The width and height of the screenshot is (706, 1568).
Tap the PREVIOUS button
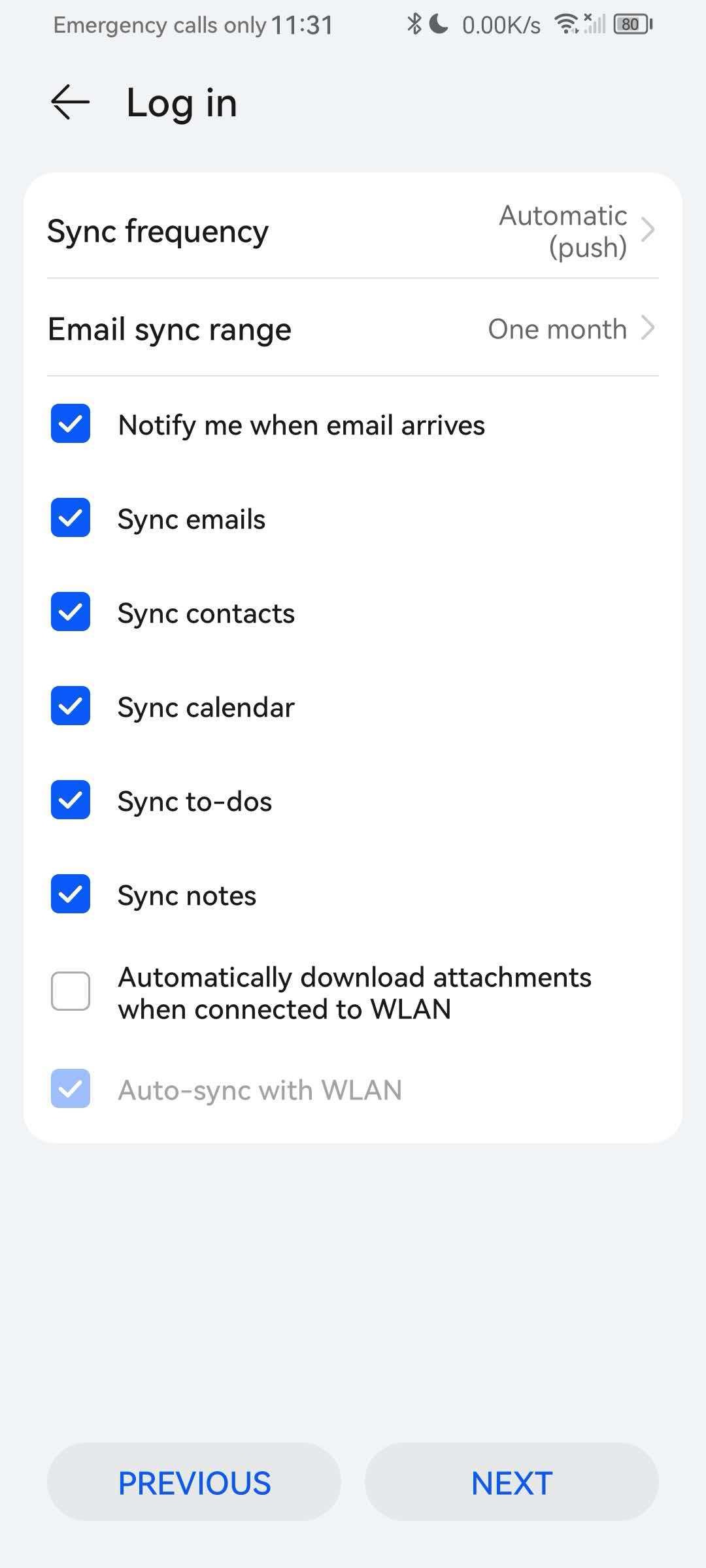click(194, 1482)
